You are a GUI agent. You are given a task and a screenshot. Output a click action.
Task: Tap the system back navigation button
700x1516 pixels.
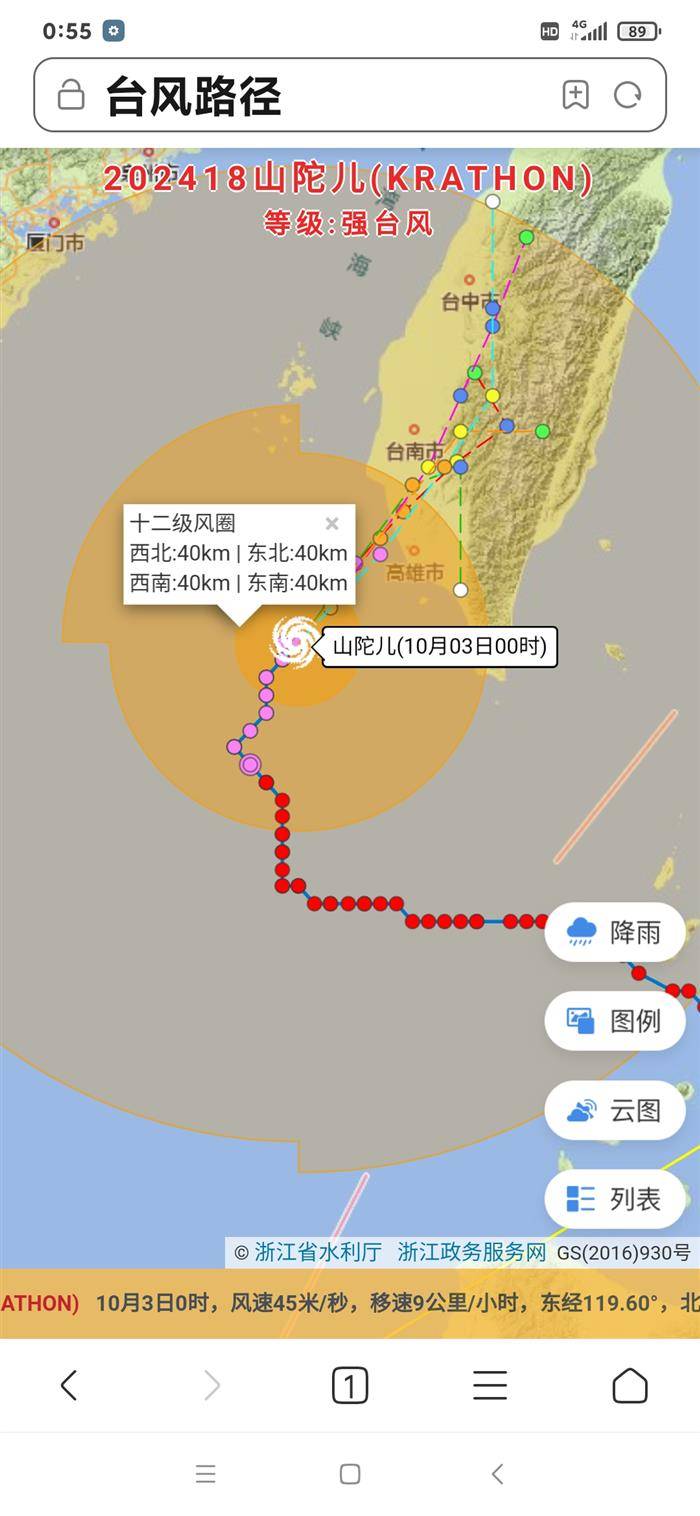coord(497,1473)
